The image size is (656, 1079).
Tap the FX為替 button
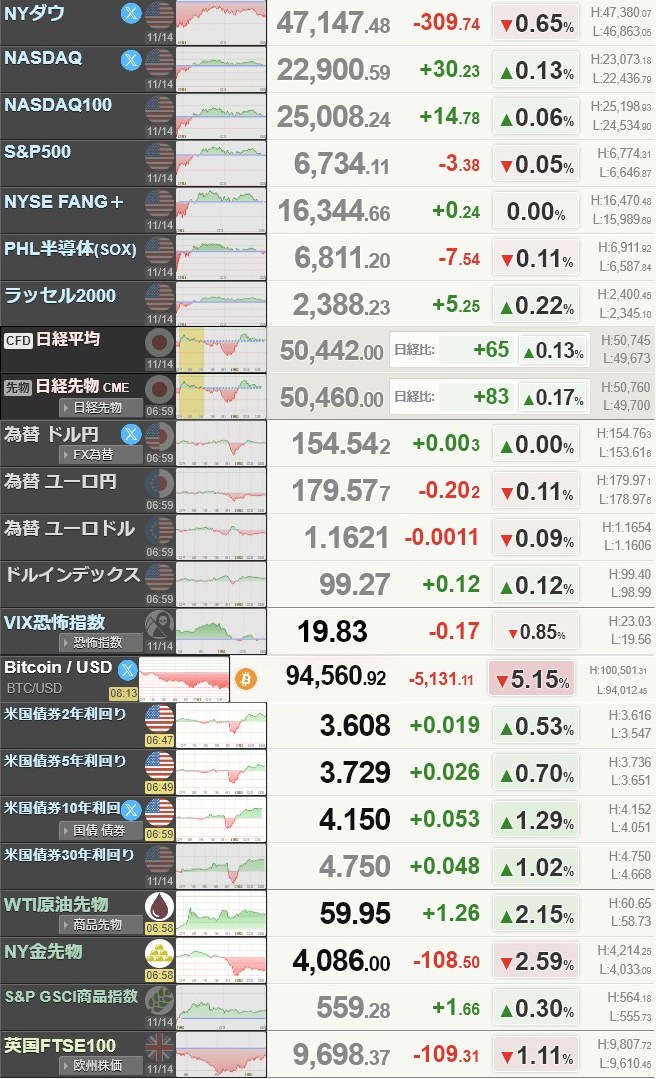pos(95,454)
